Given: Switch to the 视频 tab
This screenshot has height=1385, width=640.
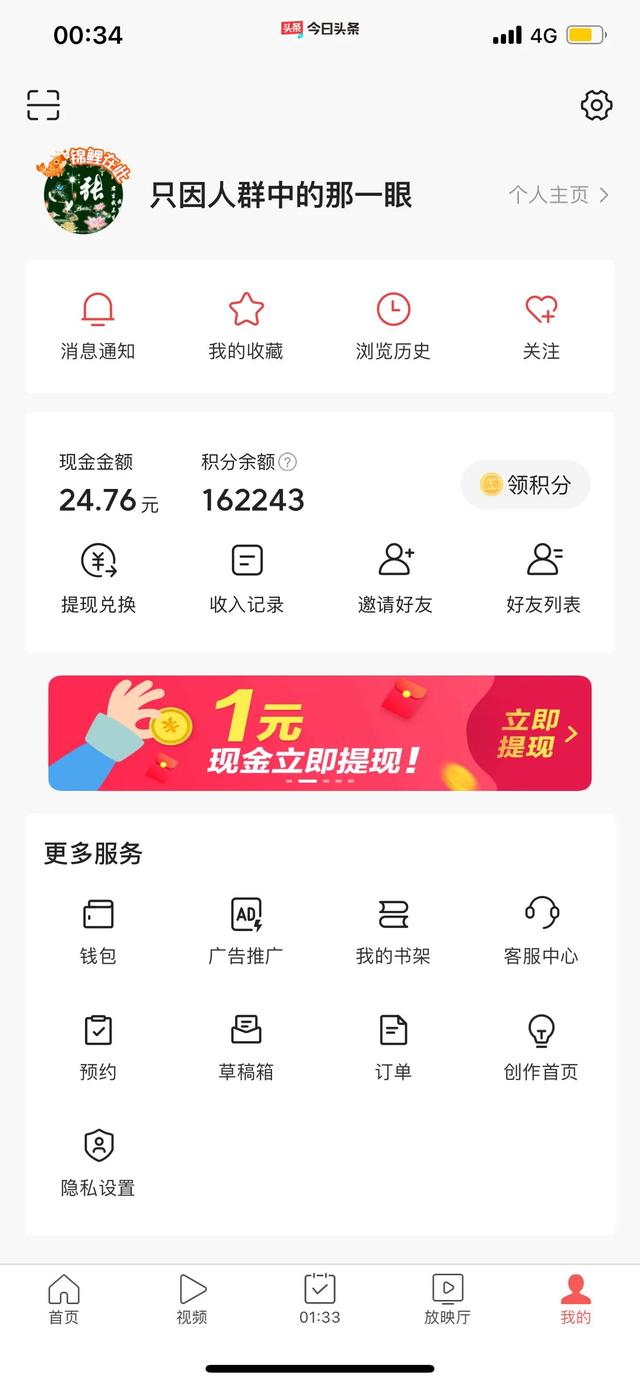Looking at the screenshot, I should (x=192, y=1300).
